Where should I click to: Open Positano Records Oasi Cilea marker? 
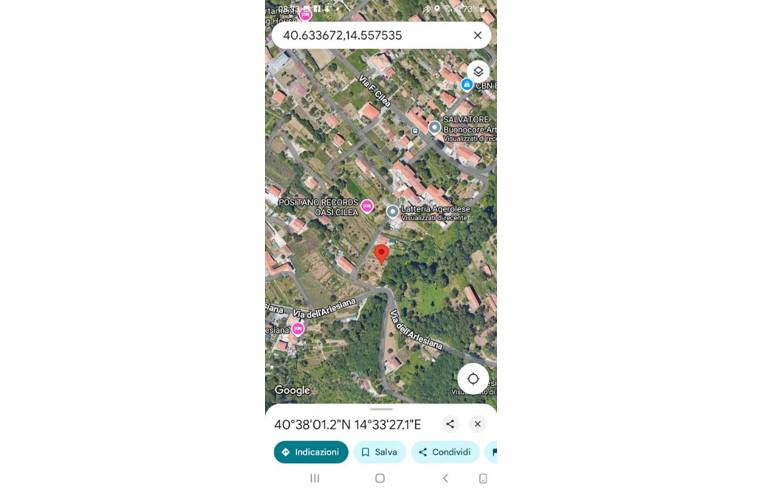[367, 207]
